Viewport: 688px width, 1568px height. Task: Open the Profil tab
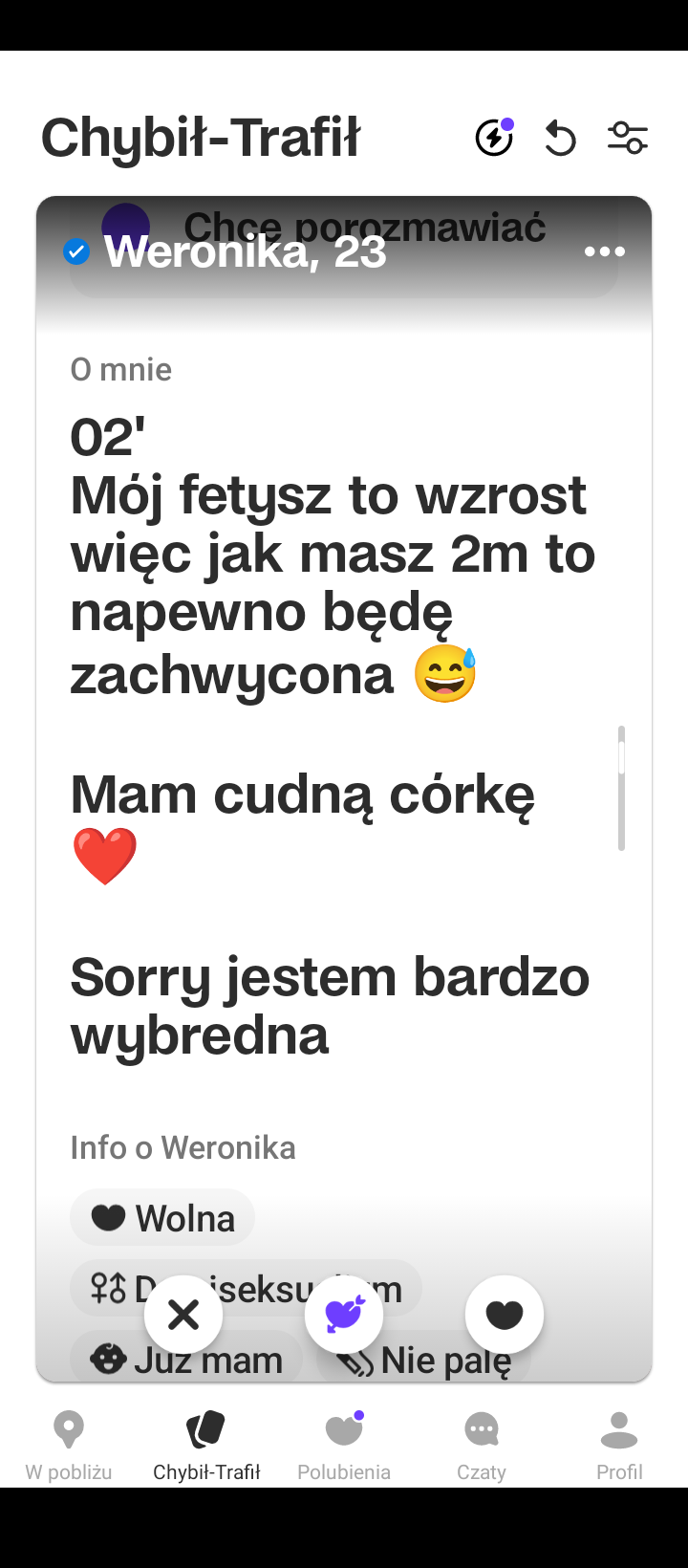click(619, 1444)
